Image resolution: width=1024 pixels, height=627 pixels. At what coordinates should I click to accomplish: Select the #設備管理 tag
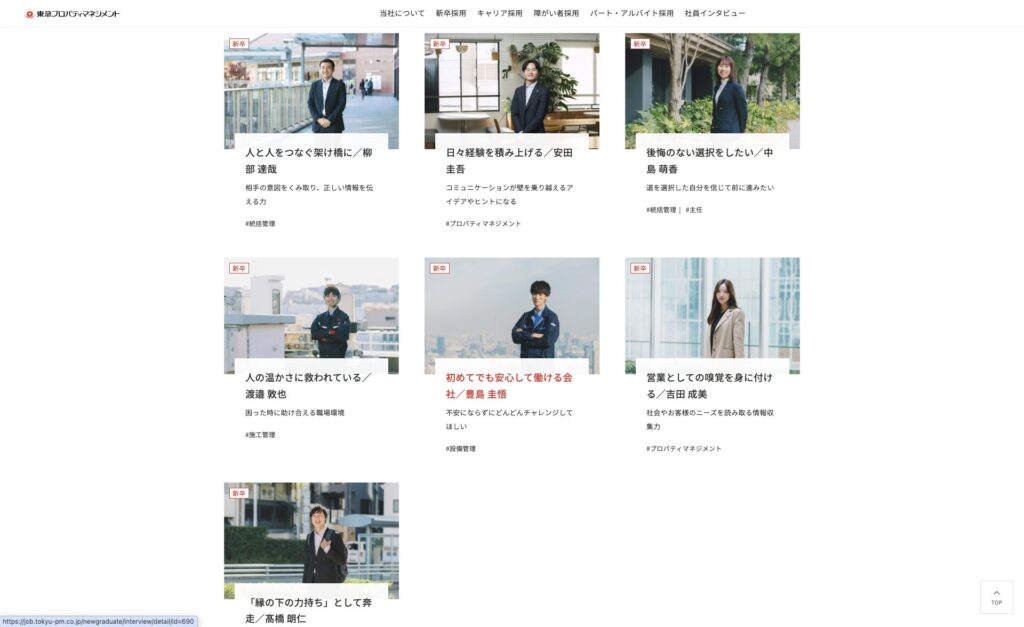coord(461,449)
